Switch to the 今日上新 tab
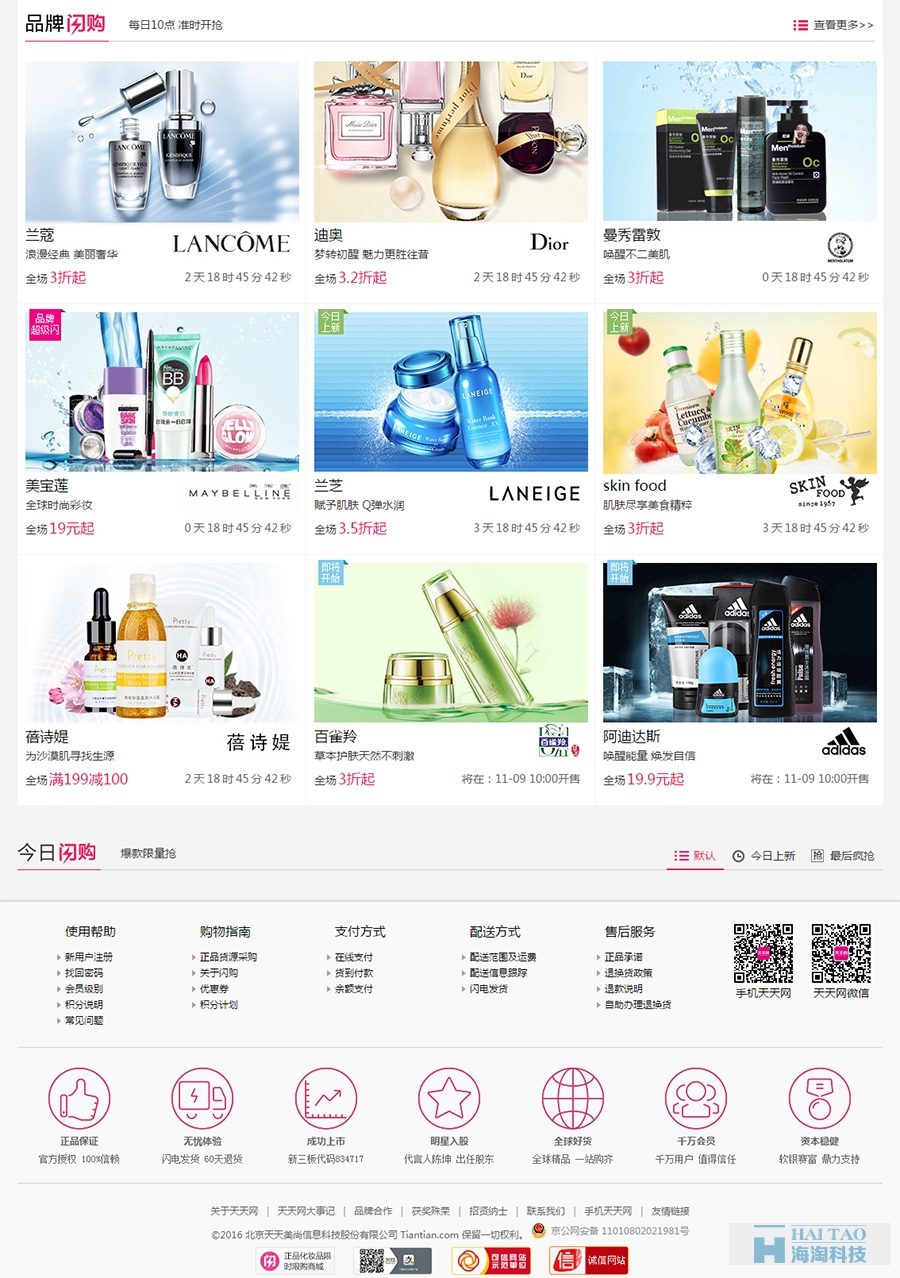This screenshot has width=900, height=1278. click(764, 856)
